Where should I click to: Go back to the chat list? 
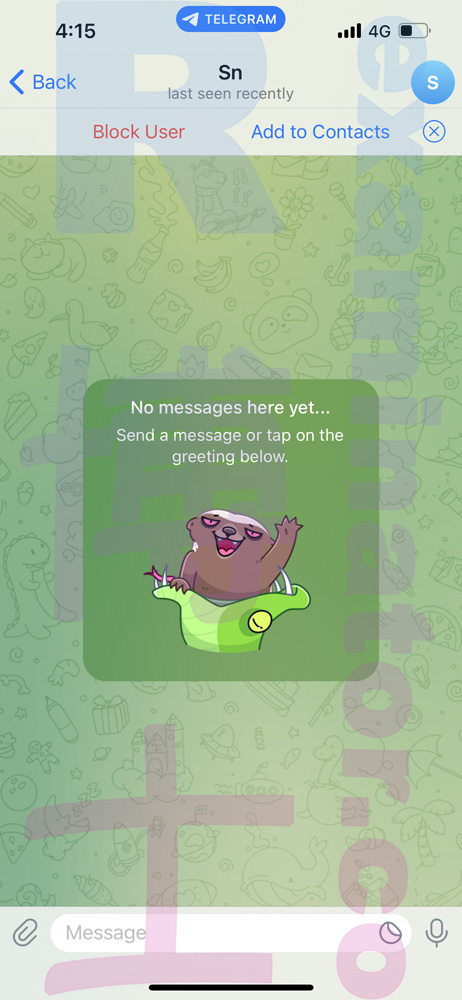(43, 82)
